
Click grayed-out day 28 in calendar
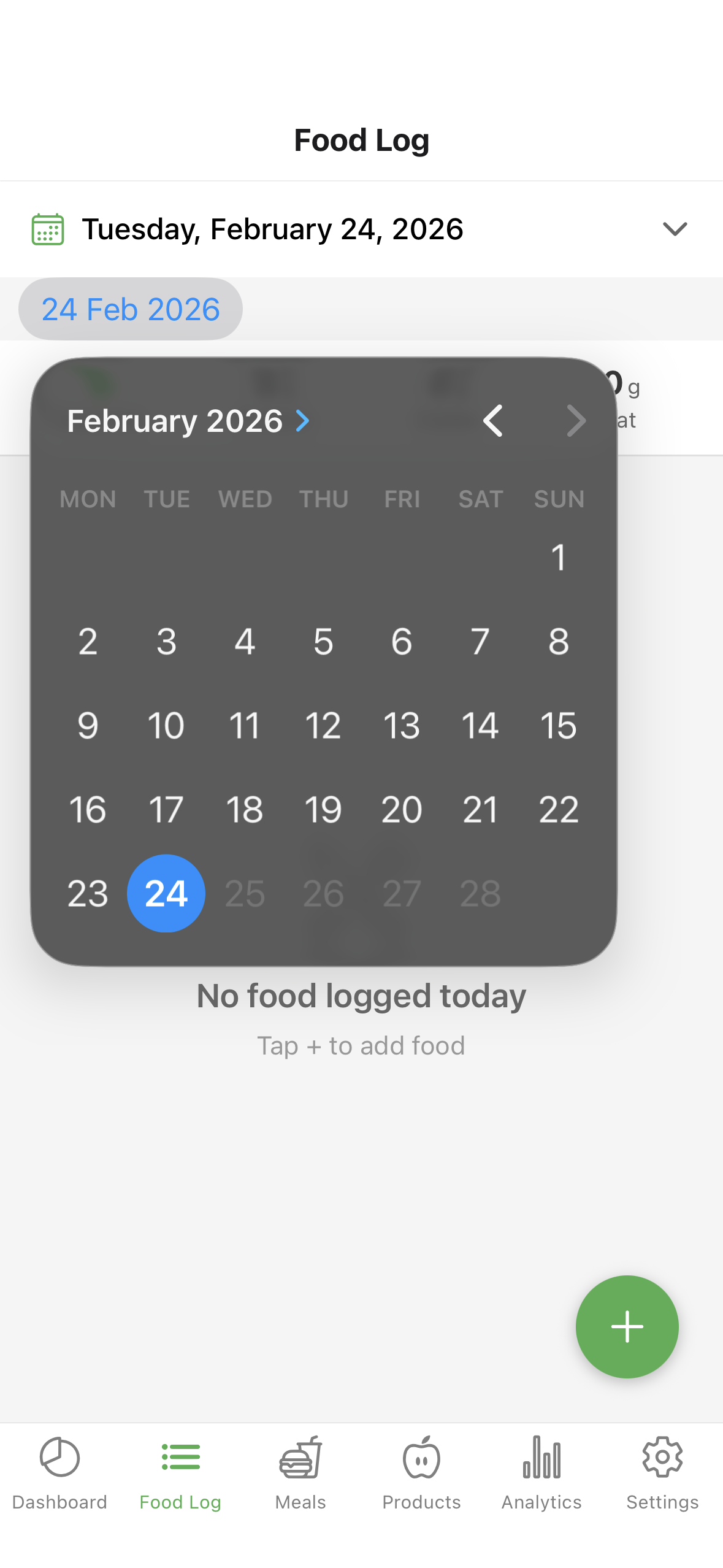pyautogui.click(x=480, y=893)
